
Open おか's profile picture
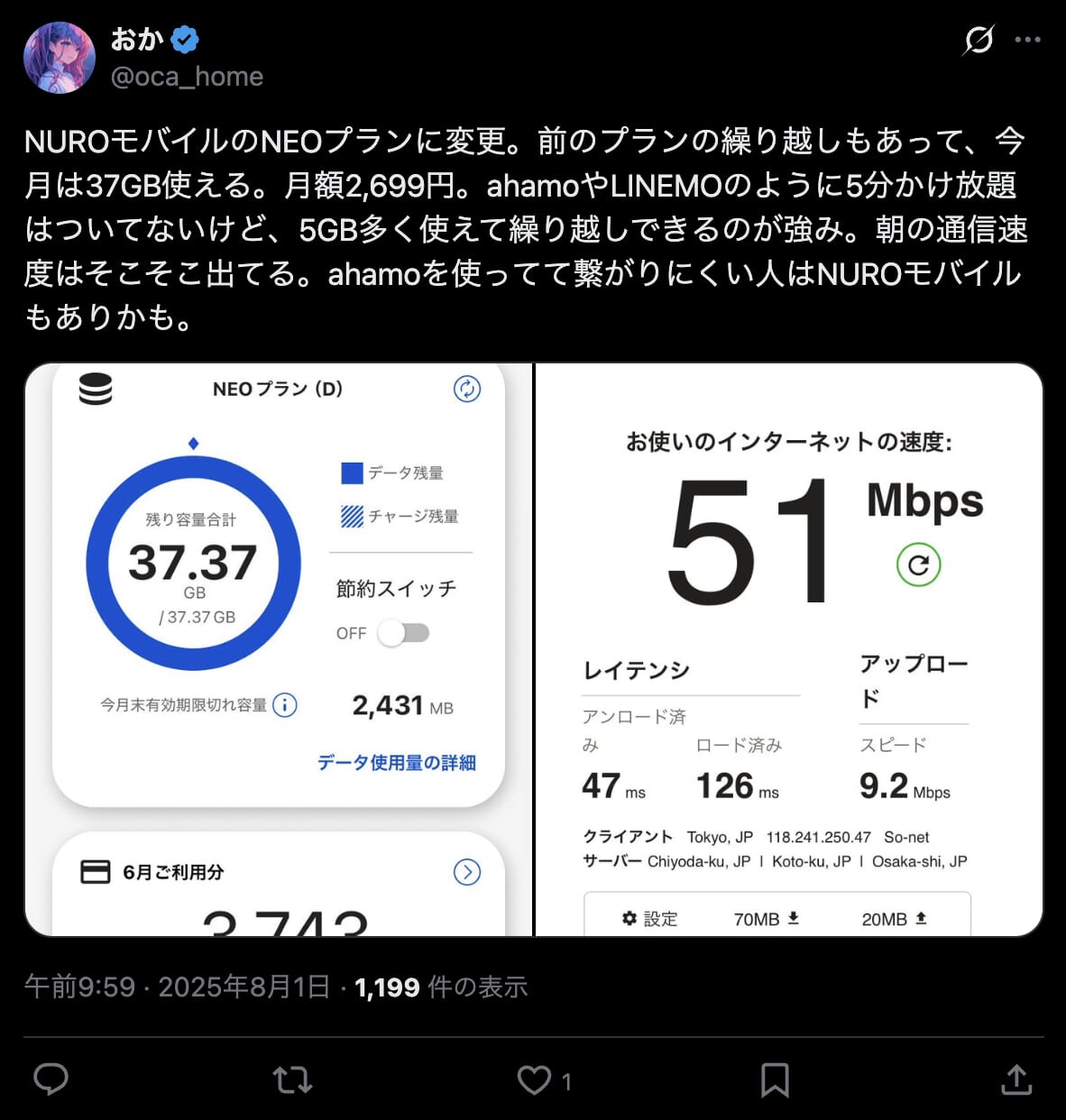tap(60, 59)
